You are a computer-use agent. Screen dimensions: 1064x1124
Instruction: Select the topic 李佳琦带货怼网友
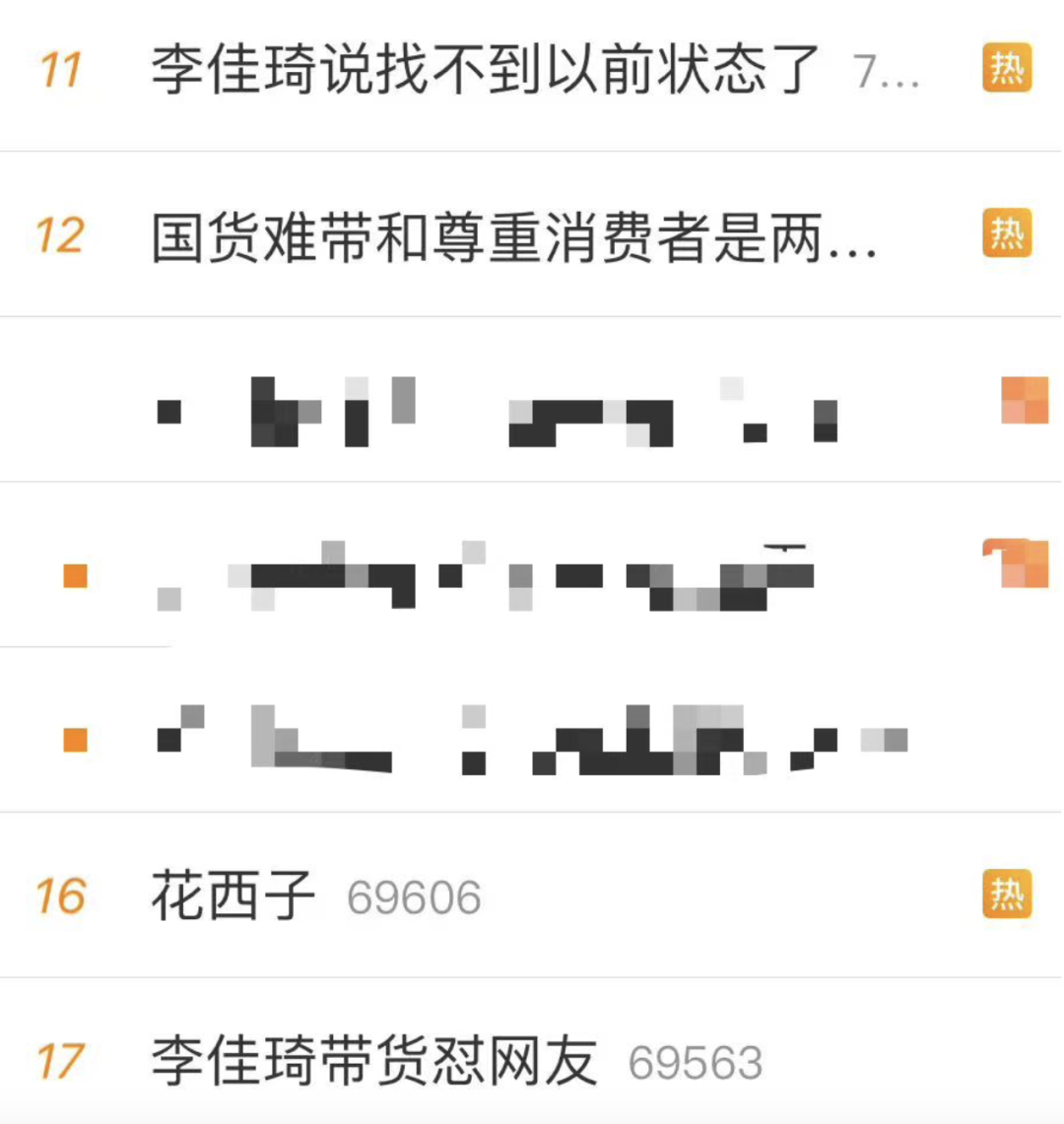pos(374,1061)
